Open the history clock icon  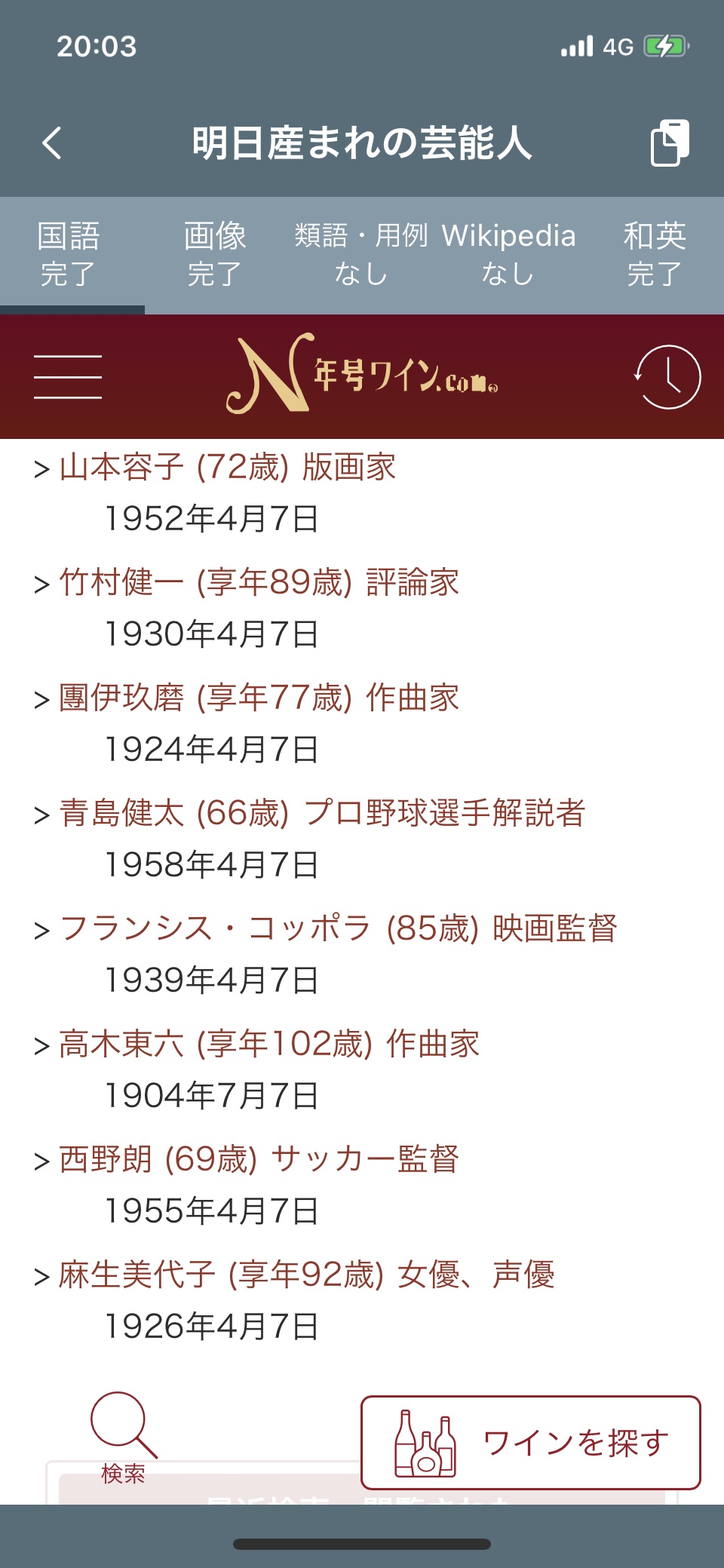point(667,376)
